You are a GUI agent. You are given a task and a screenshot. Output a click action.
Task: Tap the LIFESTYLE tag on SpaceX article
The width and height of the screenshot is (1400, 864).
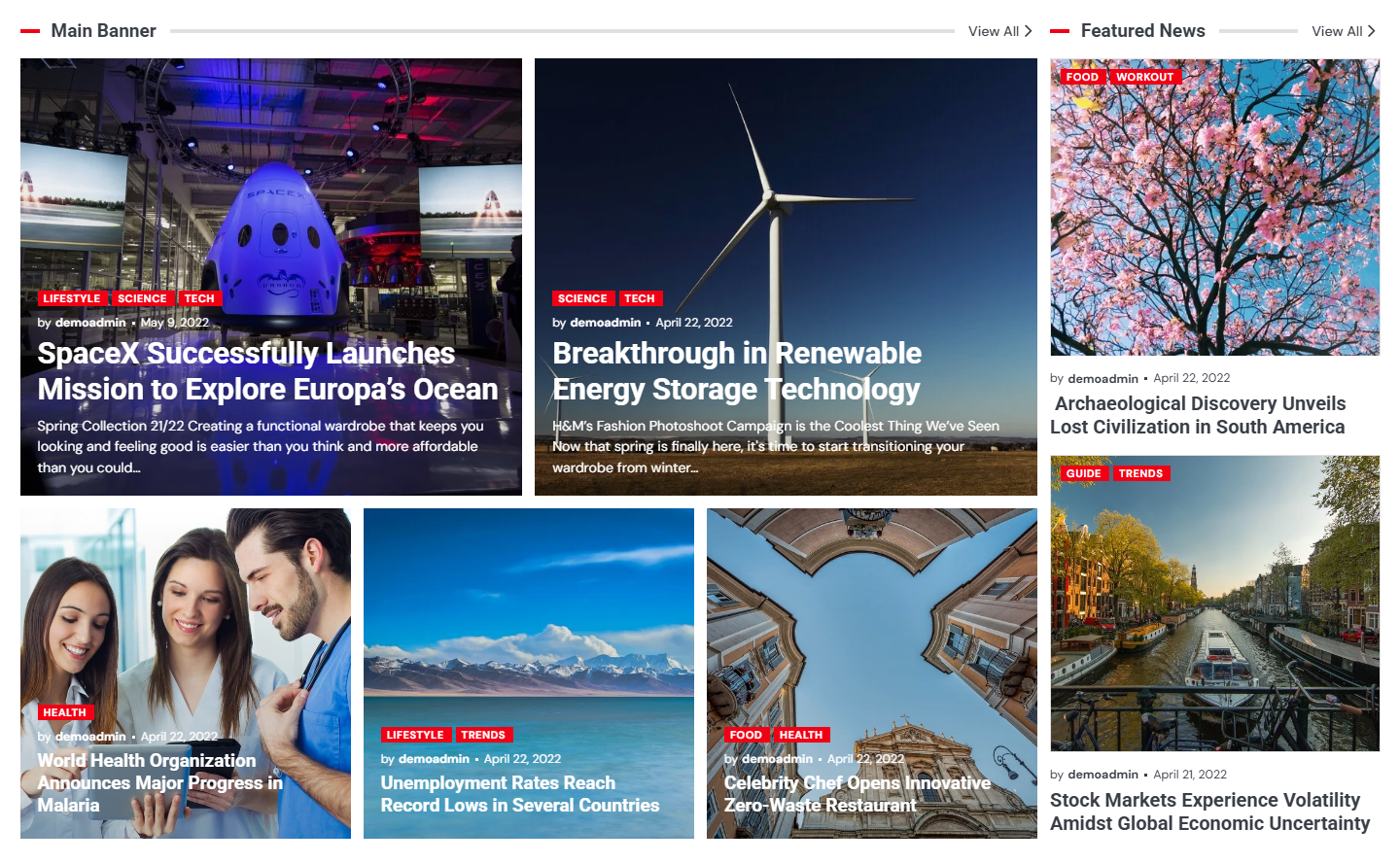point(72,298)
